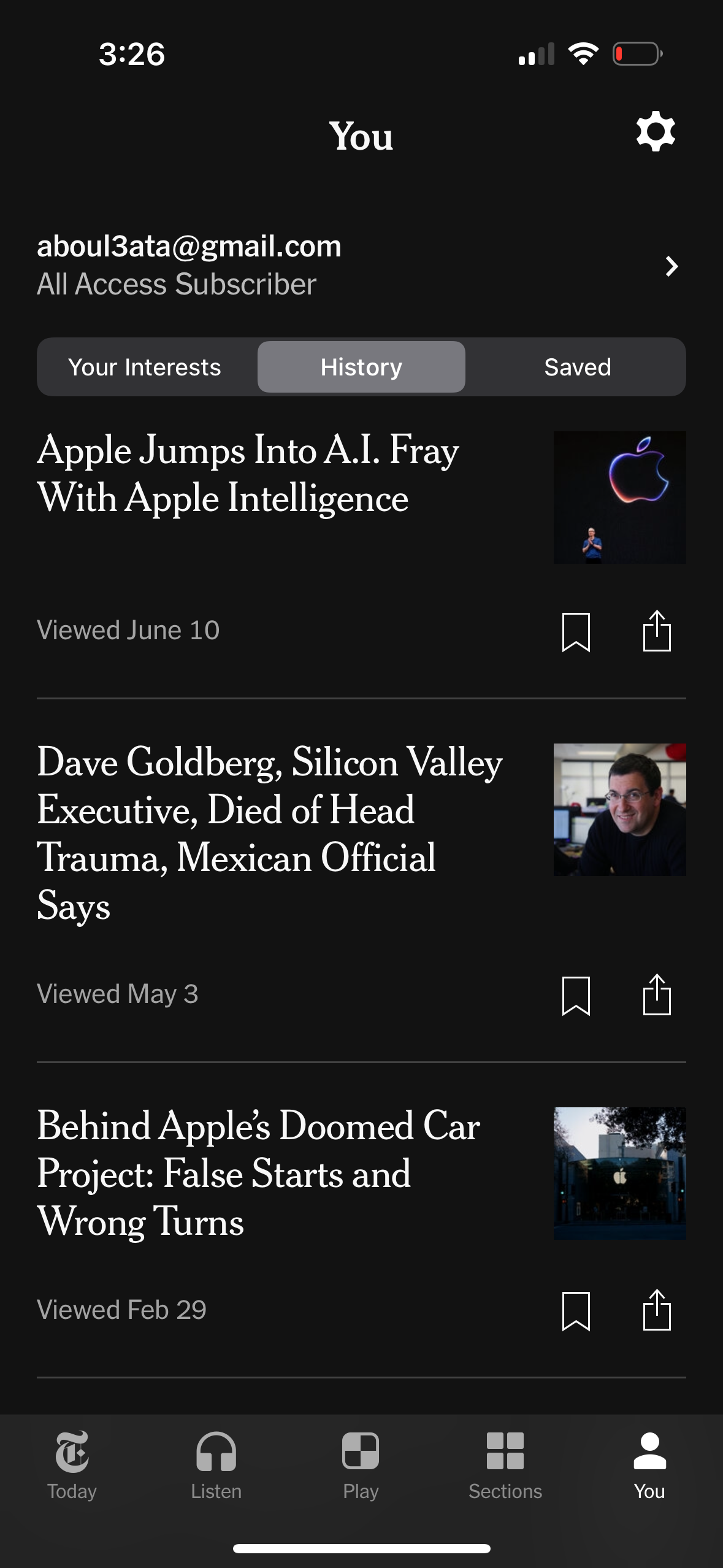Share the Dave Goldberg article
The height and width of the screenshot is (1568, 723).
point(656,994)
